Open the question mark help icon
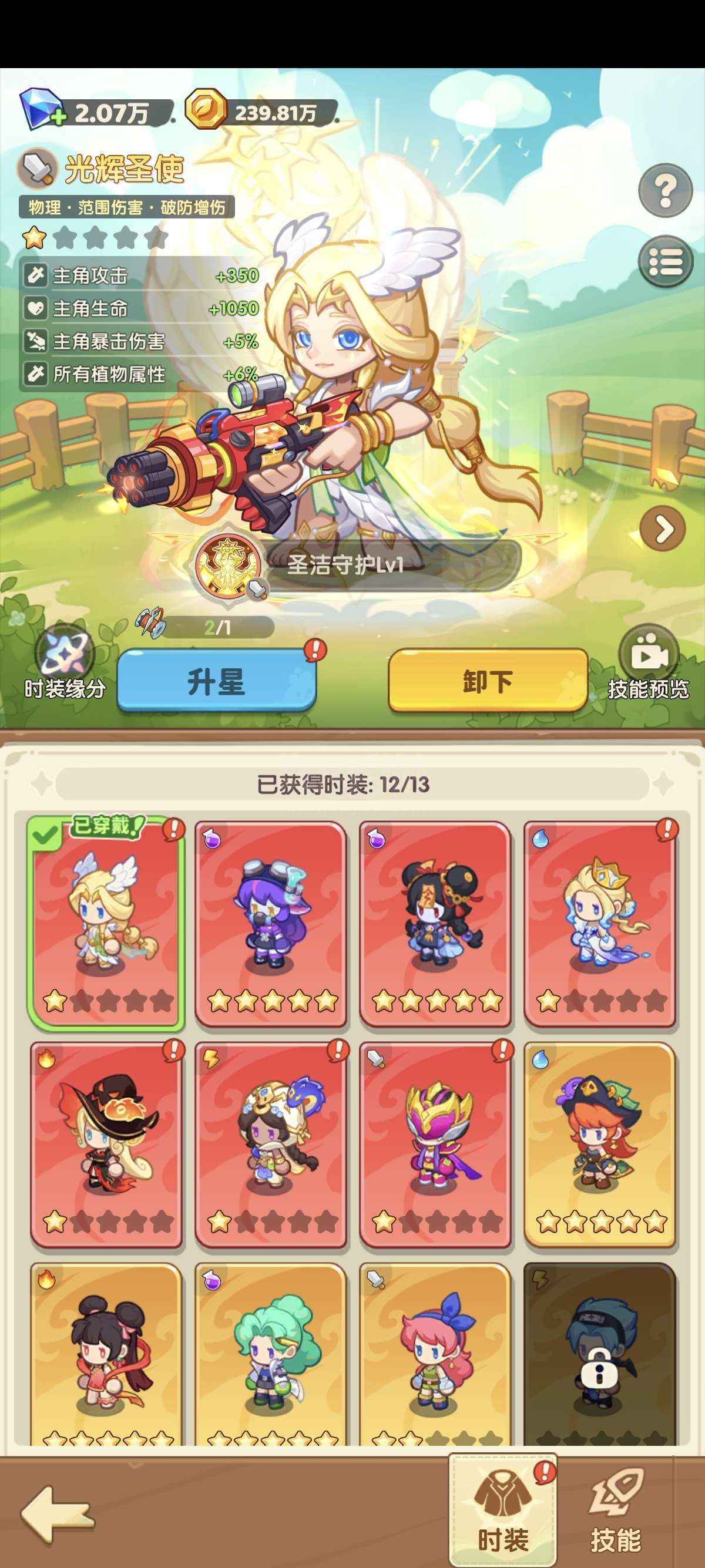The width and height of the screenshot is (705, 1568). [x=665, y=190]
